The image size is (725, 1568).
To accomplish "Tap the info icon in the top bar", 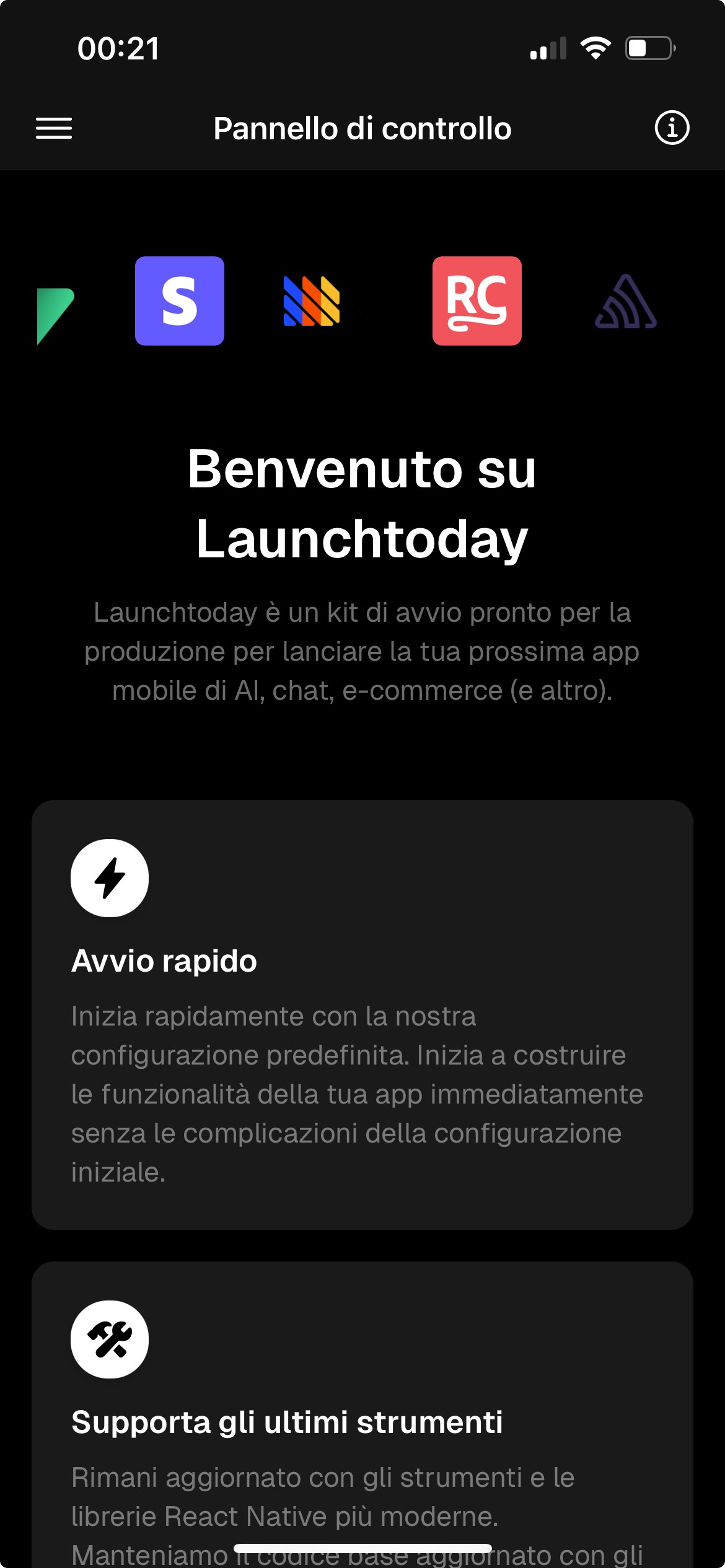I will [672, 129].
